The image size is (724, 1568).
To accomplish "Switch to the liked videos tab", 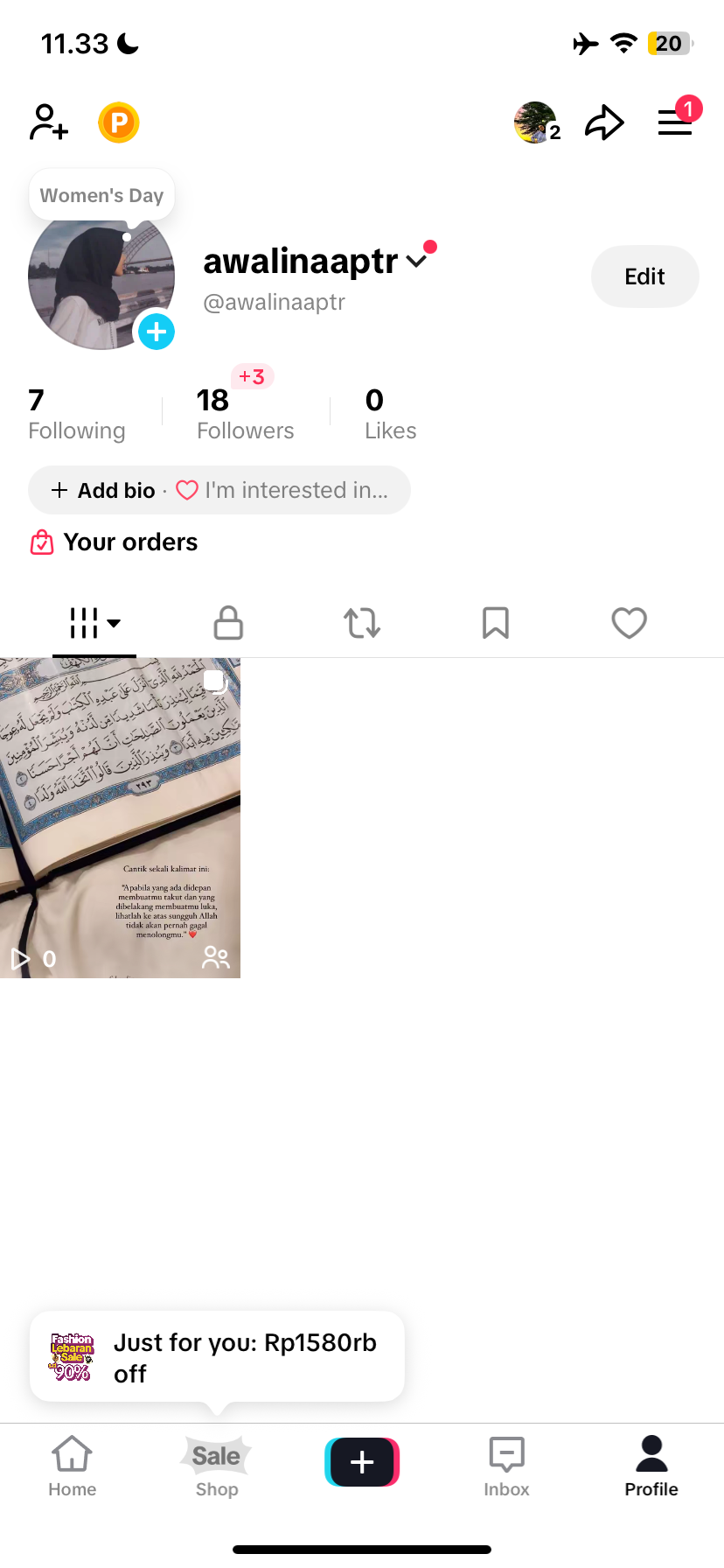I will (629, 623).
